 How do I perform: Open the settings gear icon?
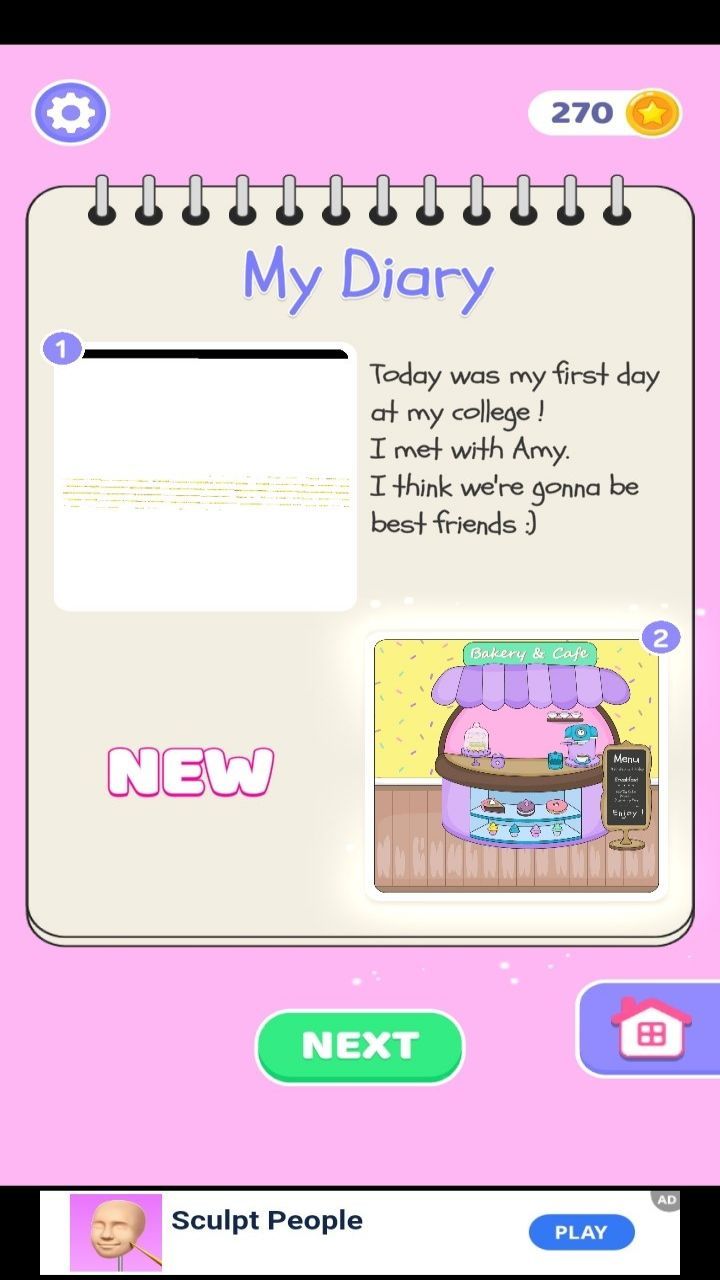click(x=70, y=112)
